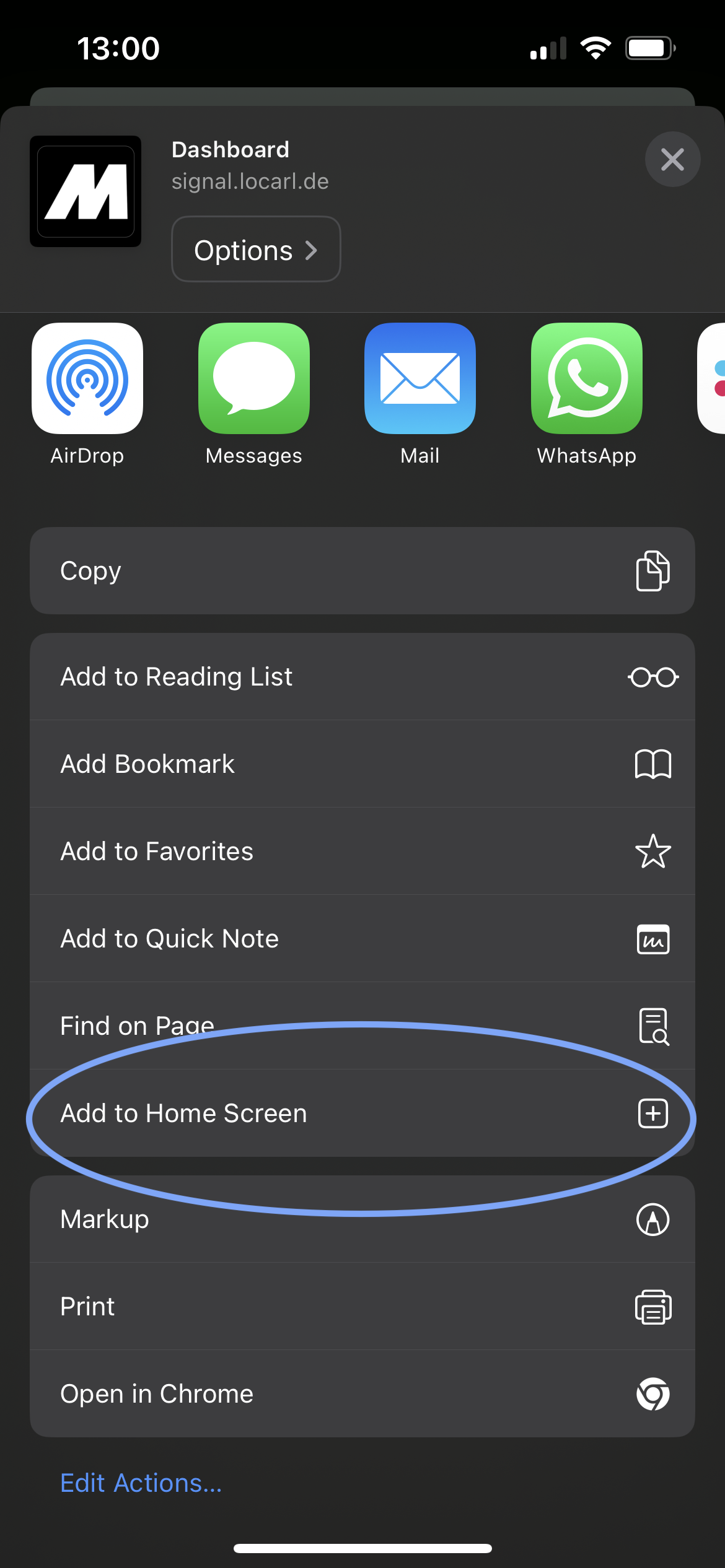Select Add Bookmark
This screenshot has height=1568, width=725.
(x=362, y=764)
